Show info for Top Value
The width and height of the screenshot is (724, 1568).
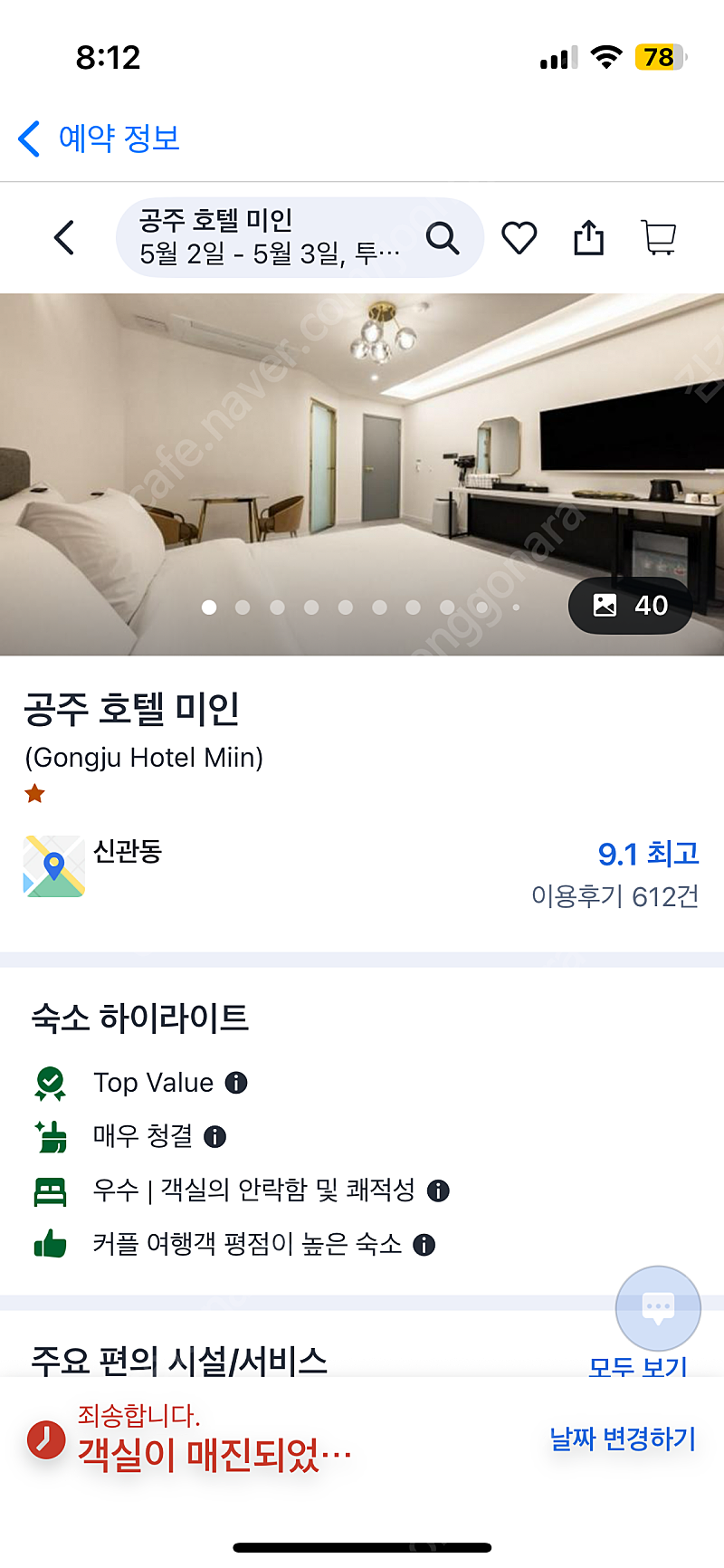click(236, 1083)
